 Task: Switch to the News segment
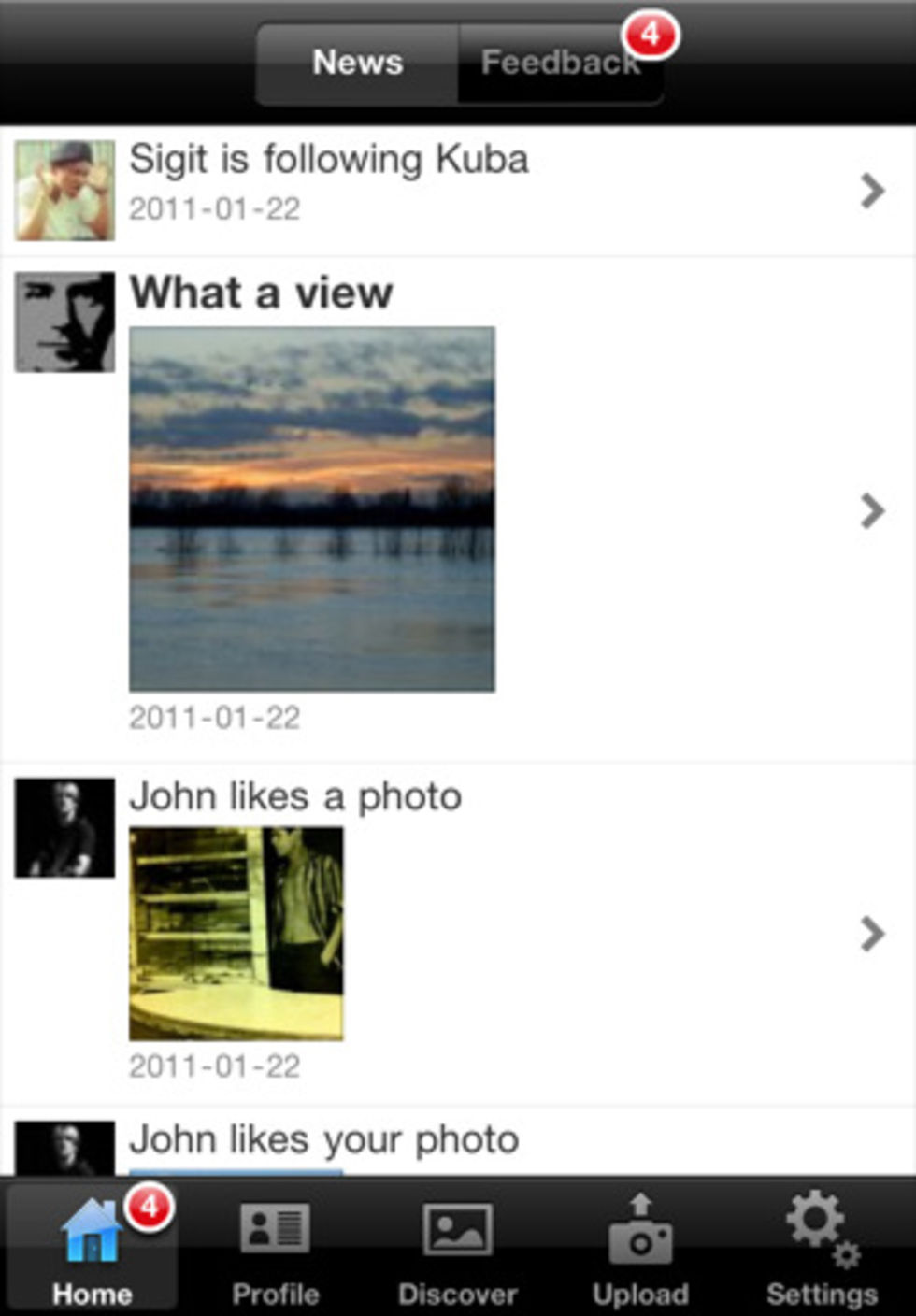click(357, 64)
